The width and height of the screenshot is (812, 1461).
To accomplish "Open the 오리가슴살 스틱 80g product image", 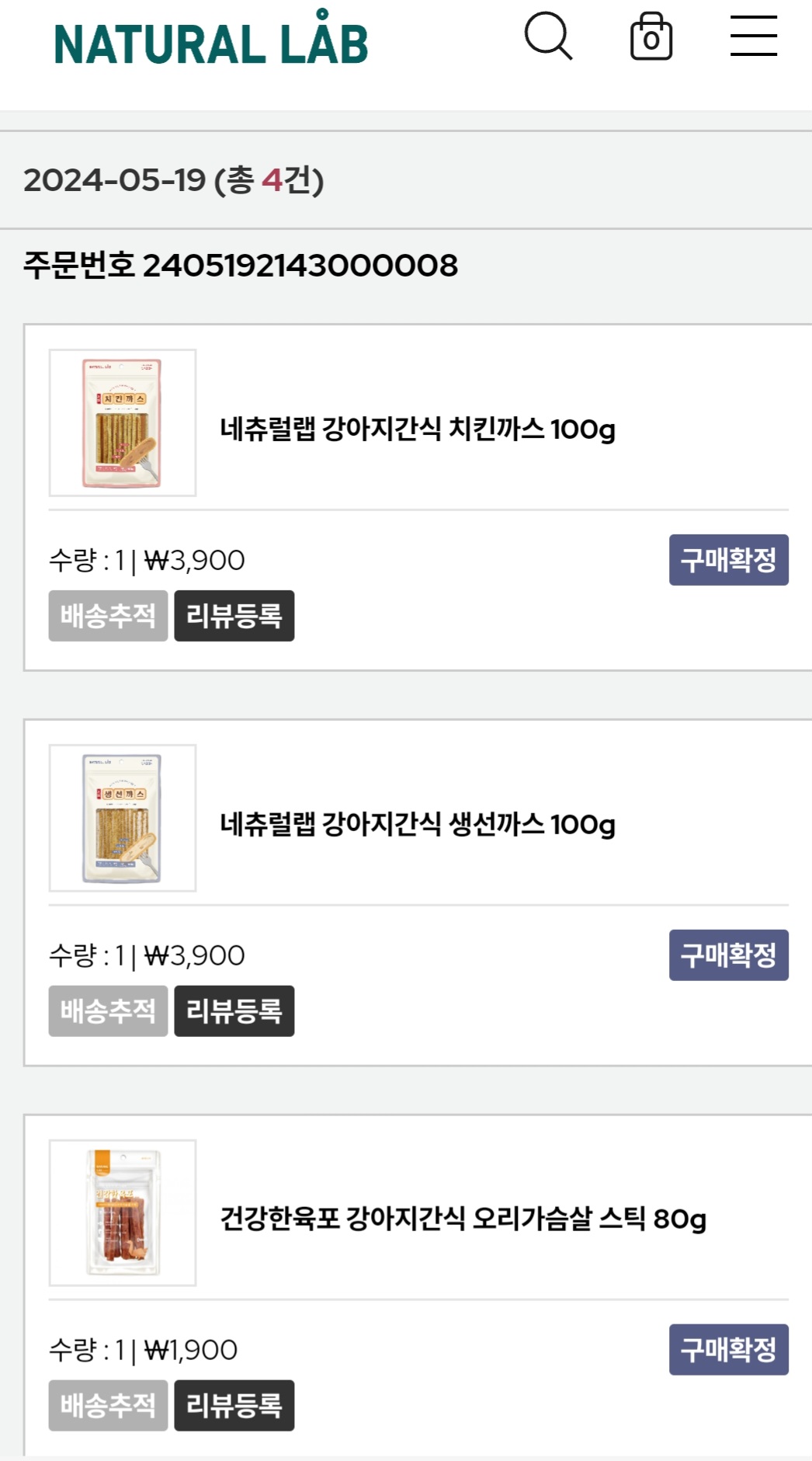I will click(x=123, y=1212).
